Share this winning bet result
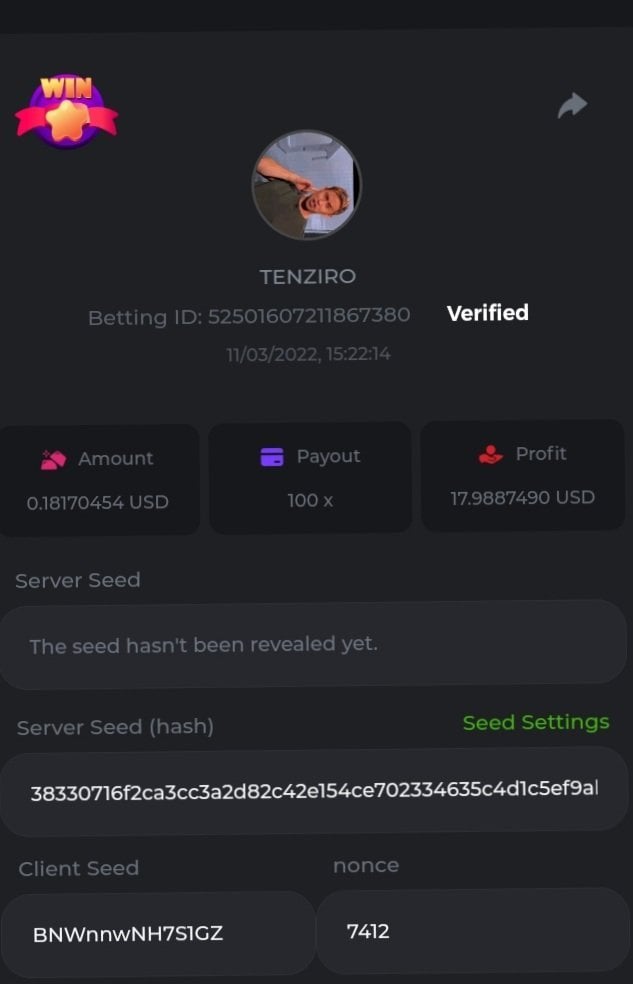Screen dimensions: 633x984 (x=572, y=105)
